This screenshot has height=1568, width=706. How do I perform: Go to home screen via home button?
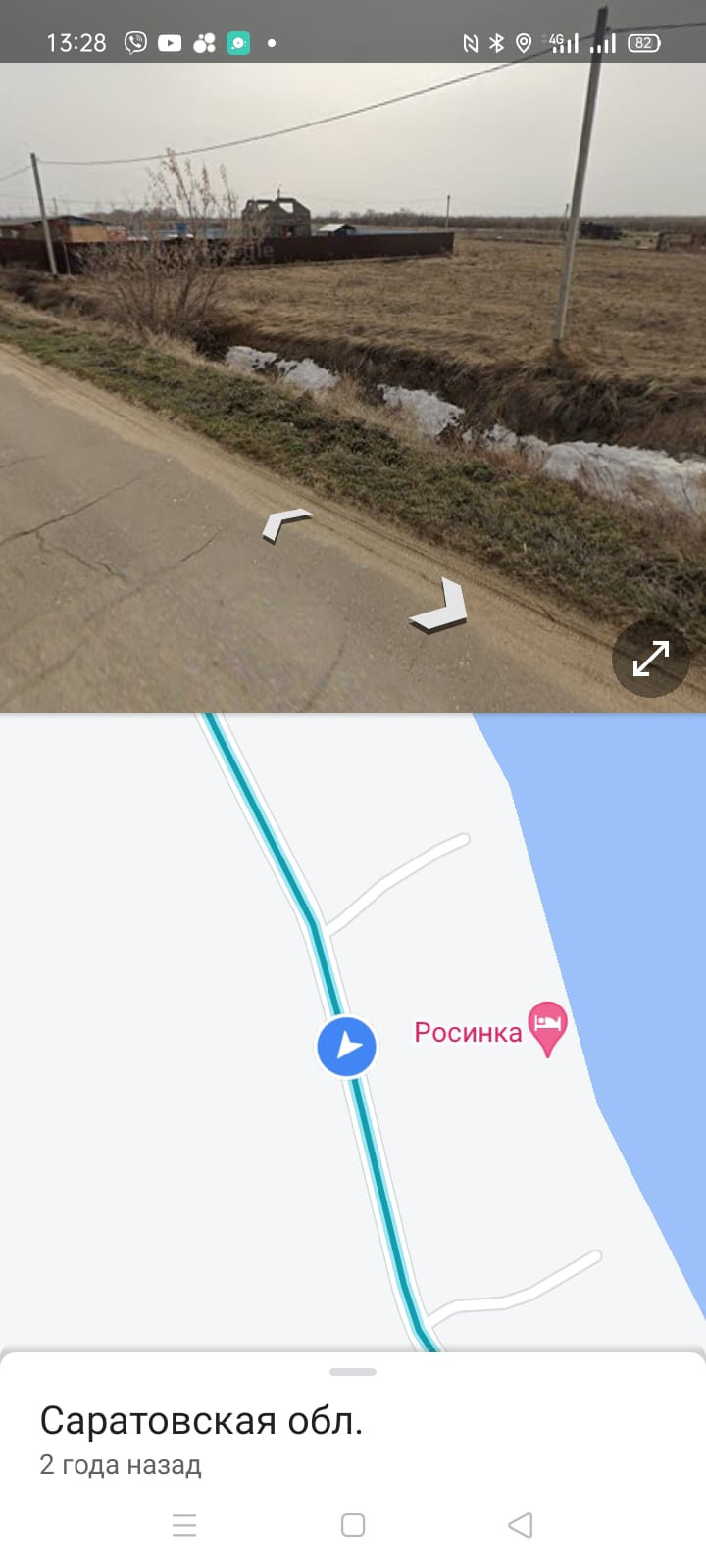pyautogui.click(x=353, y=1525)
